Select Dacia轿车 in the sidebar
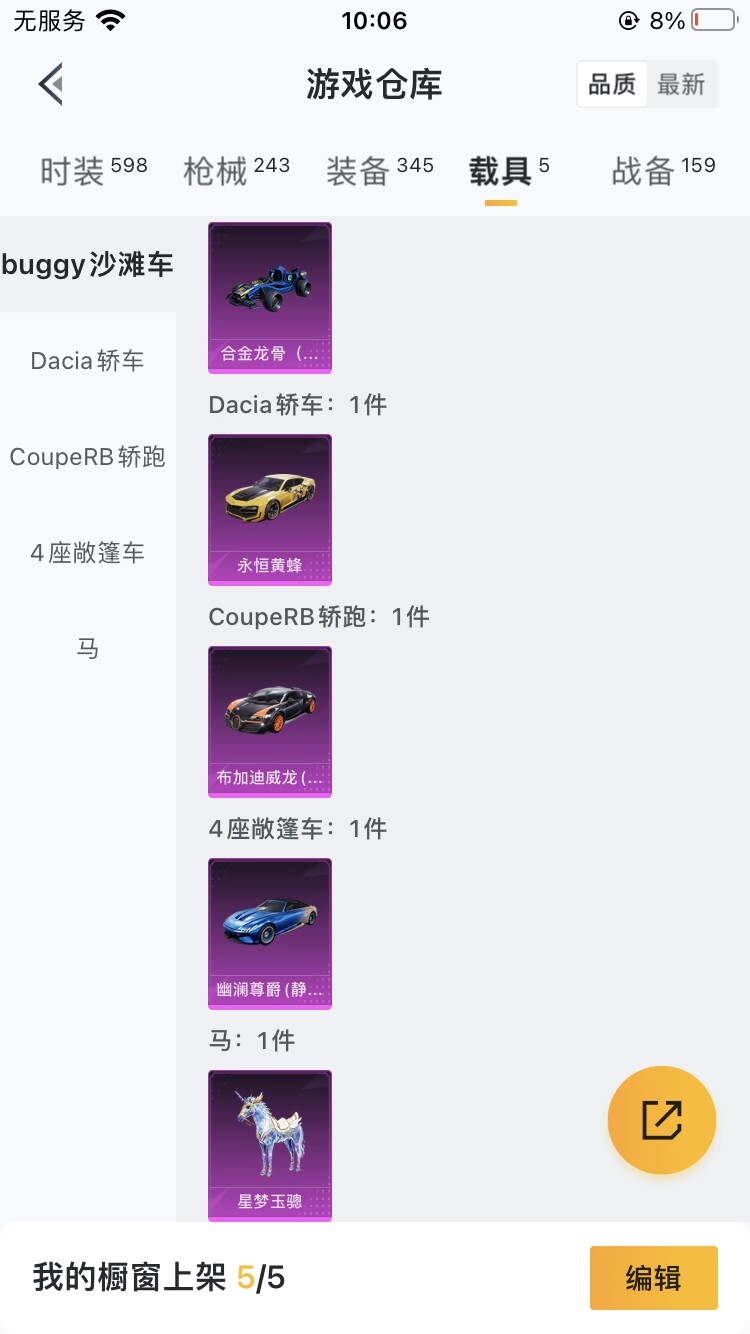Image resolution: width=750 pixels, height=1334 pixels. pos(88,360)
